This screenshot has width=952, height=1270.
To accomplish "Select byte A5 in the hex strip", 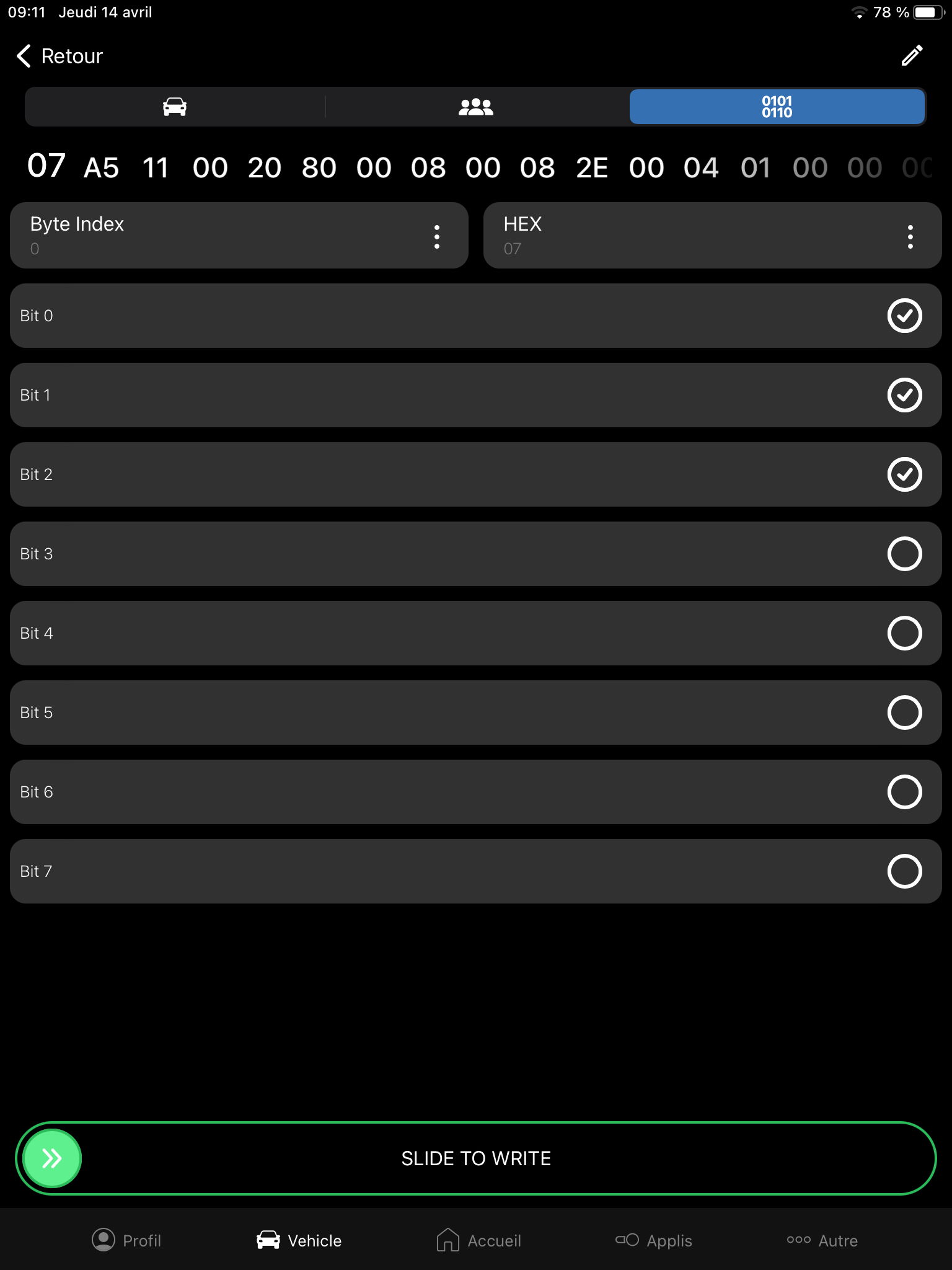I will [x=101, y=168].
